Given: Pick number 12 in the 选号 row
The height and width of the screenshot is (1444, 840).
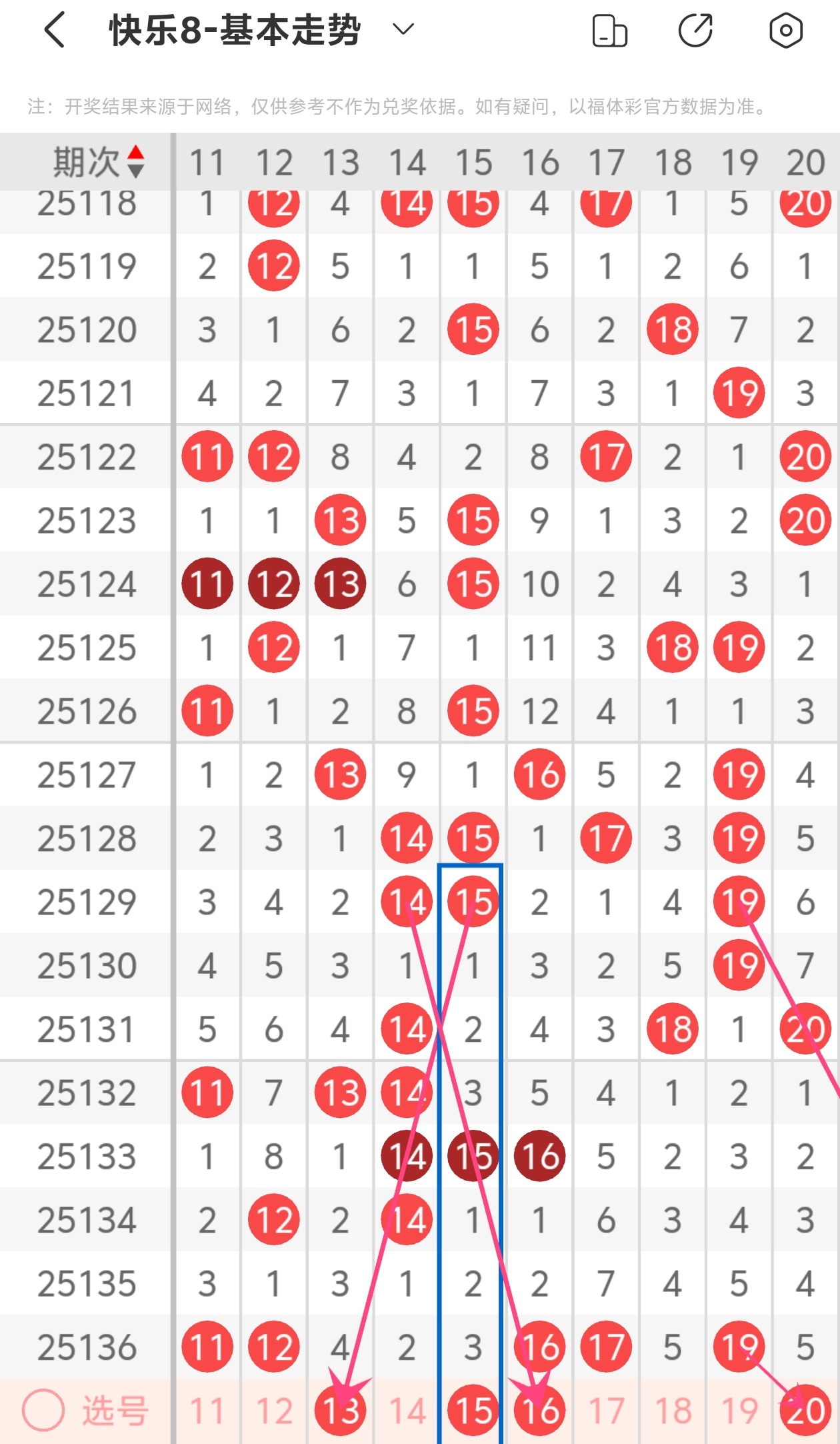Looking at the screenshot, I should coord(274,1411).
